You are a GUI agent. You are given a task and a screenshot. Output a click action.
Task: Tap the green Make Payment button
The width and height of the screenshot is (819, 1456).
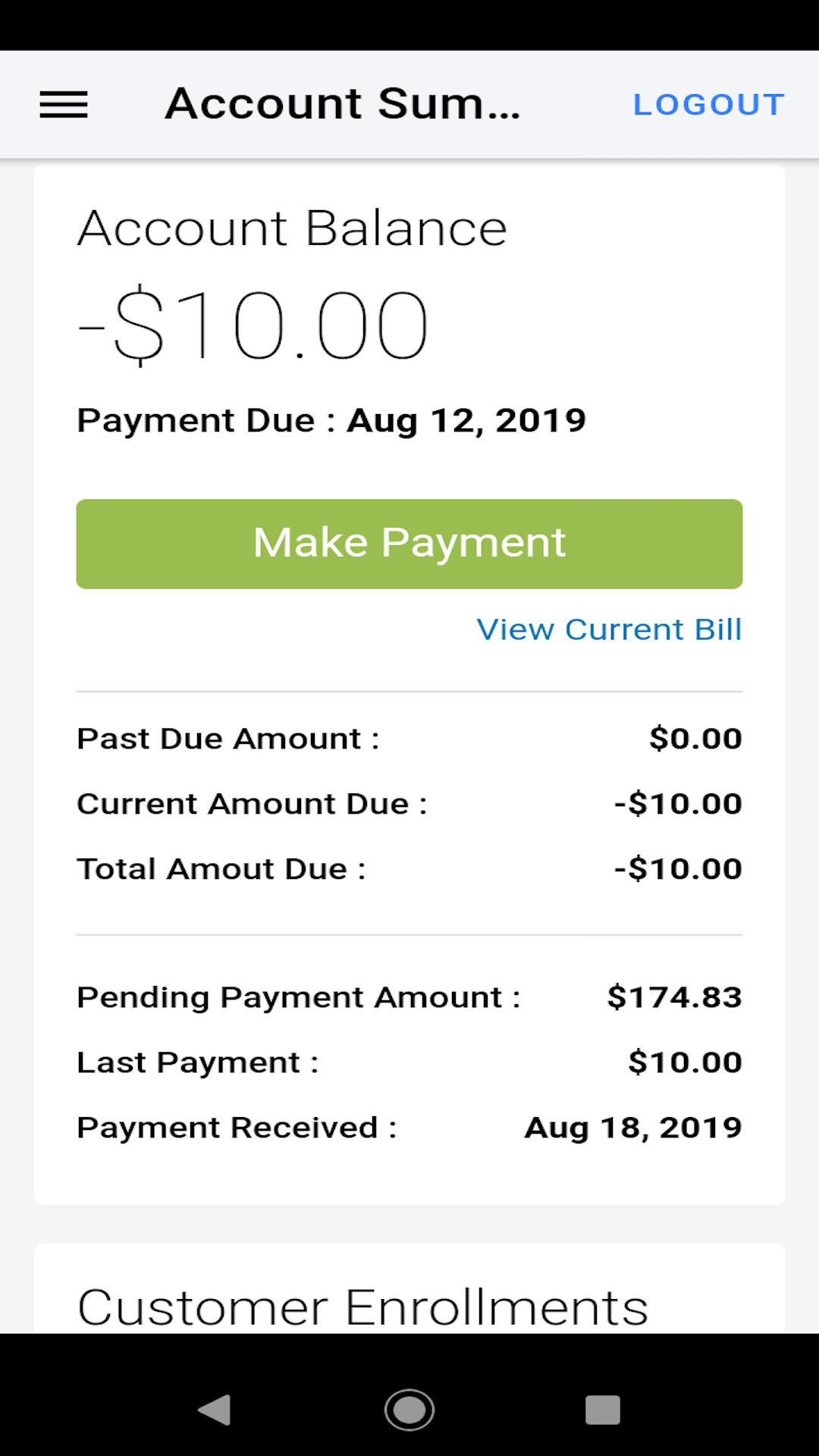point(409,544)
